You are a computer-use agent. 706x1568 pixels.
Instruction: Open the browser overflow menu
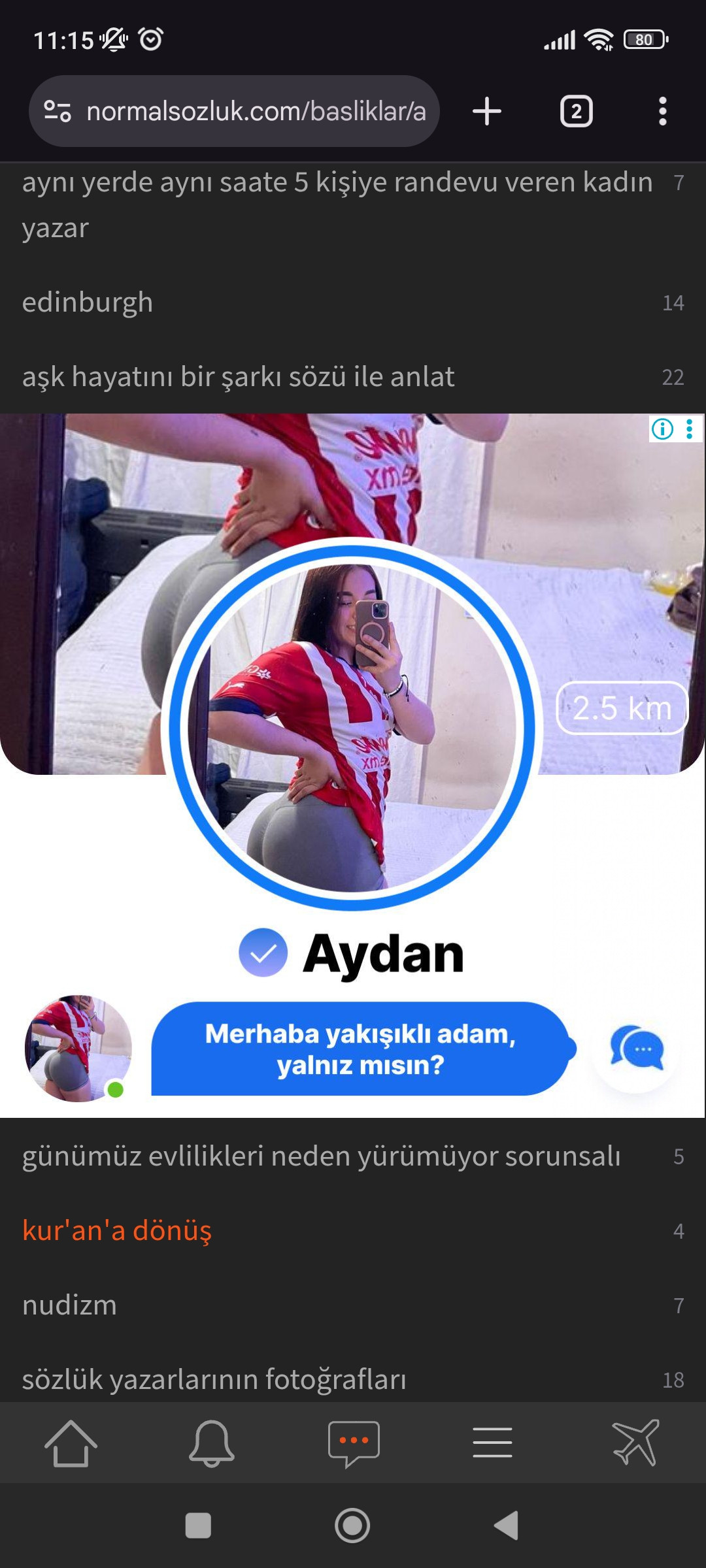[662, 112]
